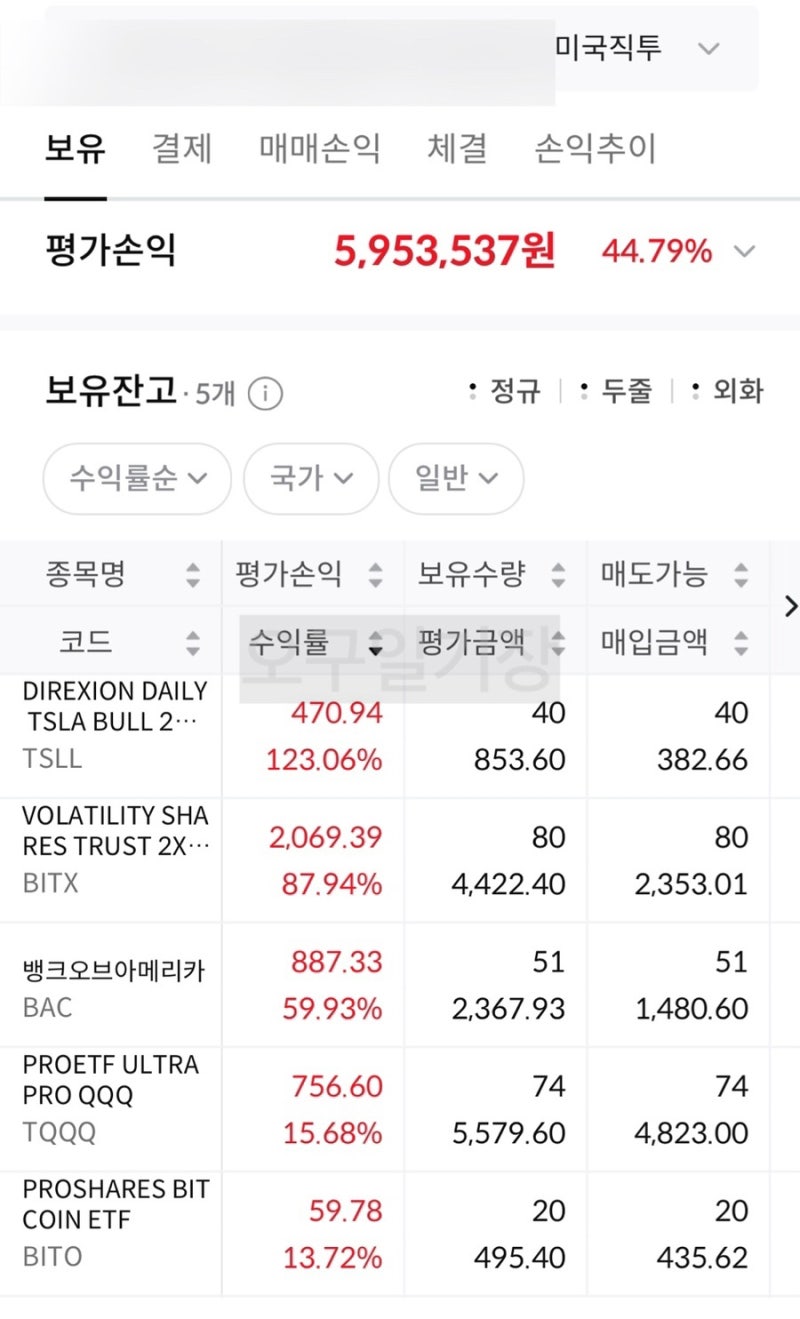Reveal more columns with the right chevron
Screen dimensions: 800x1319
coord(790,606)
